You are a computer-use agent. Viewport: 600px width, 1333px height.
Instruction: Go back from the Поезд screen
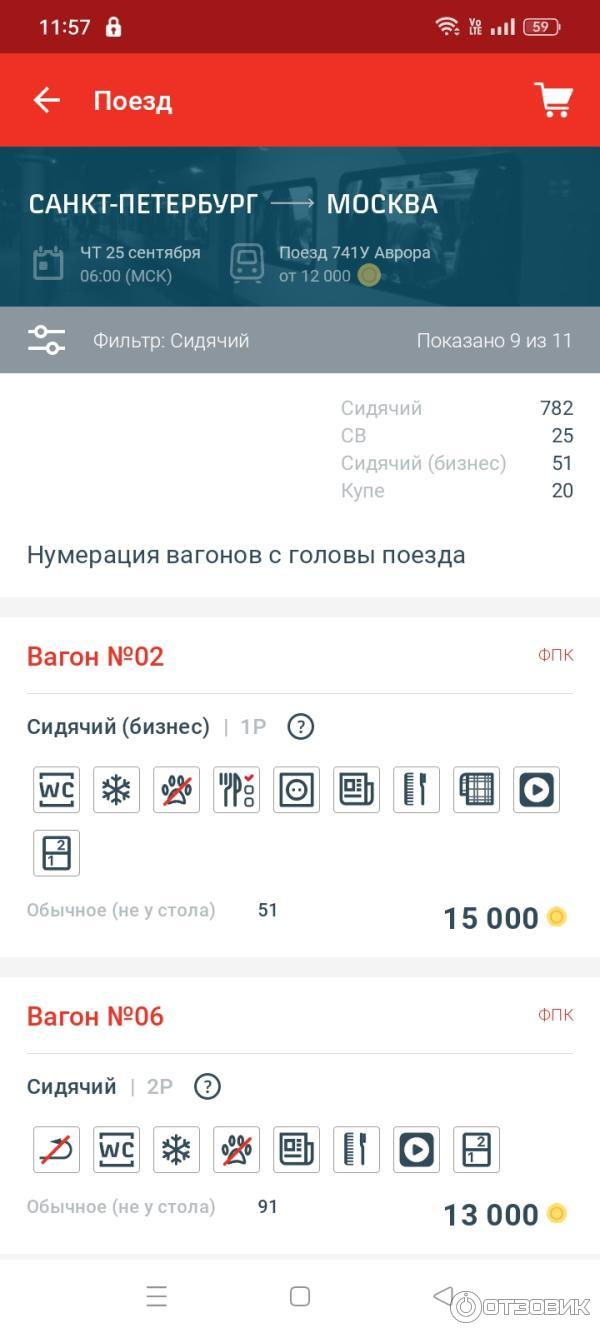(x=47, y=100)
